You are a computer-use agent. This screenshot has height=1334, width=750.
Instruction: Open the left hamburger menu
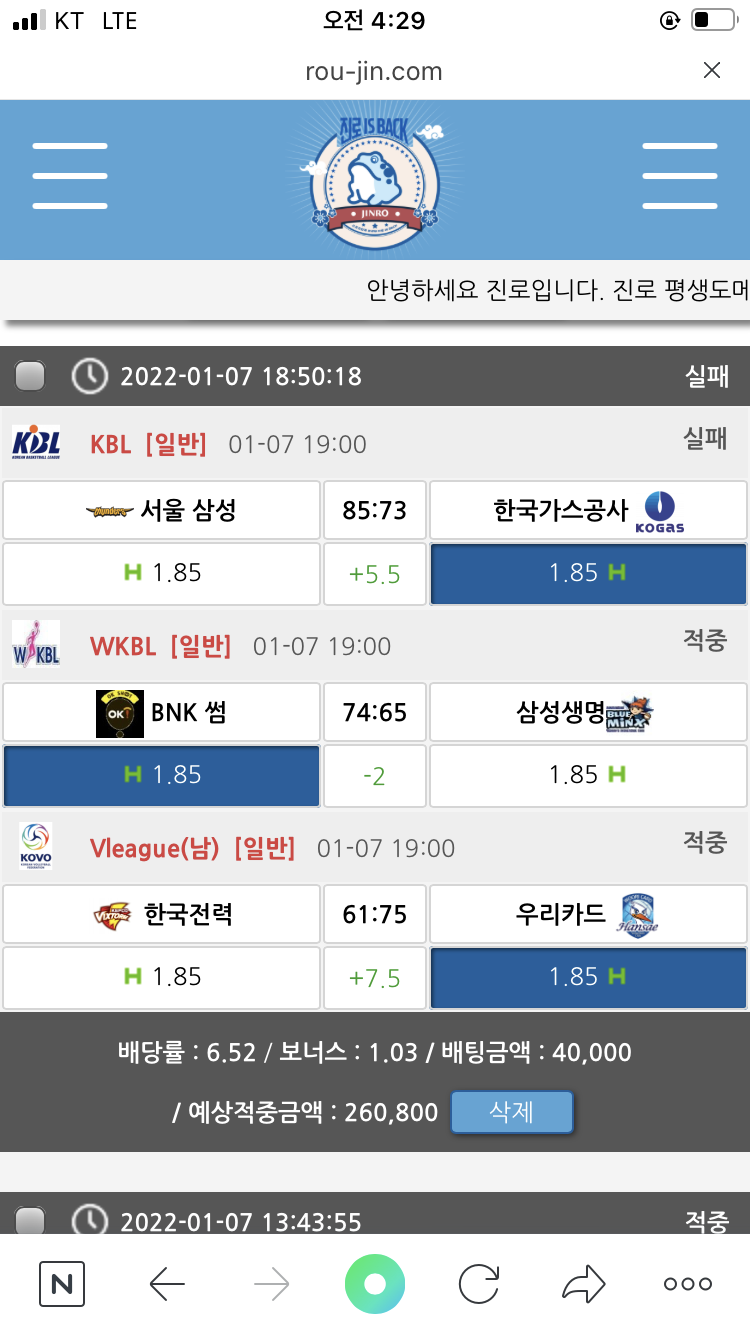point(69,176)
